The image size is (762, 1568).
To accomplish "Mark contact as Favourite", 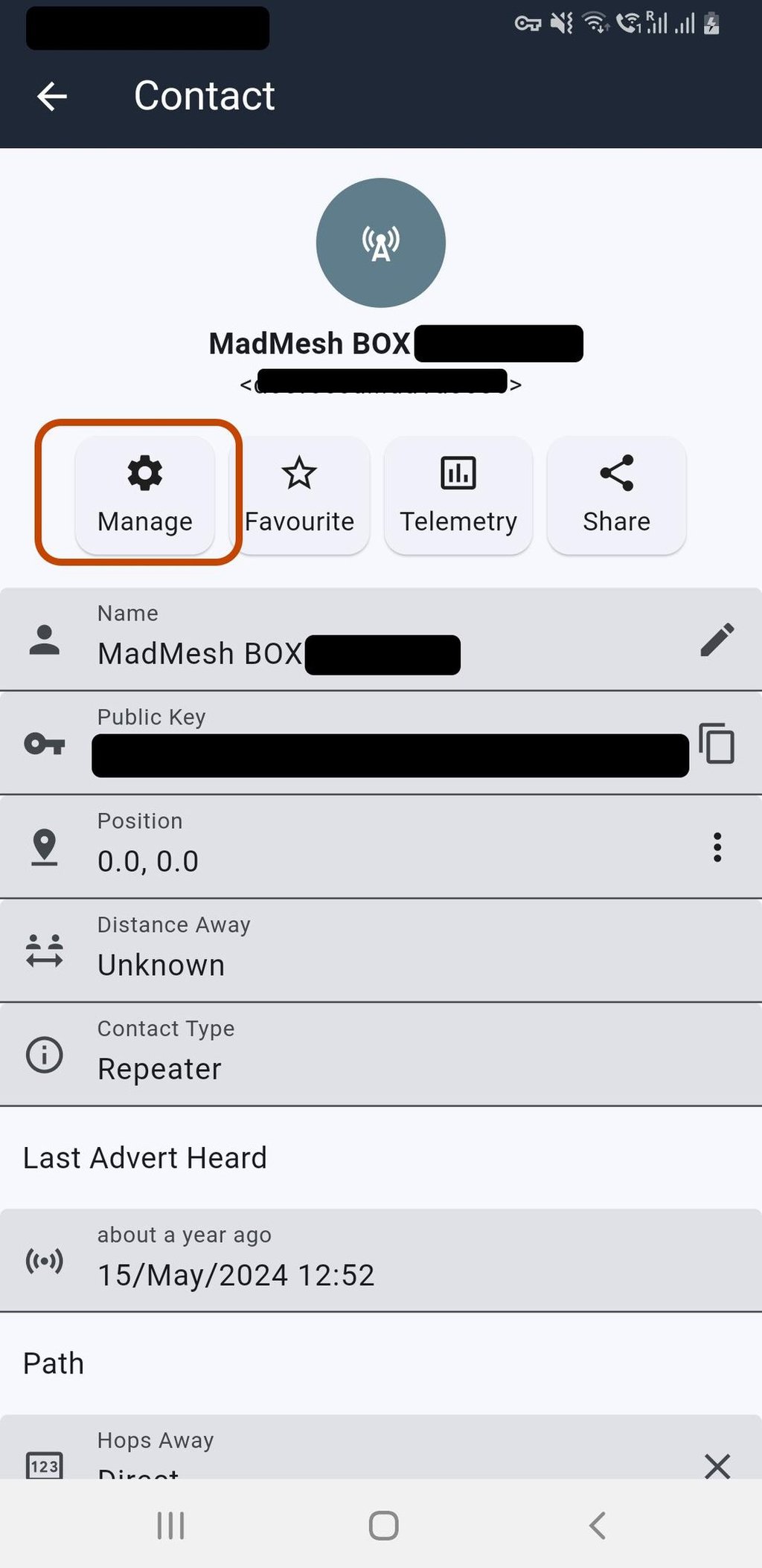I will 300,495.
